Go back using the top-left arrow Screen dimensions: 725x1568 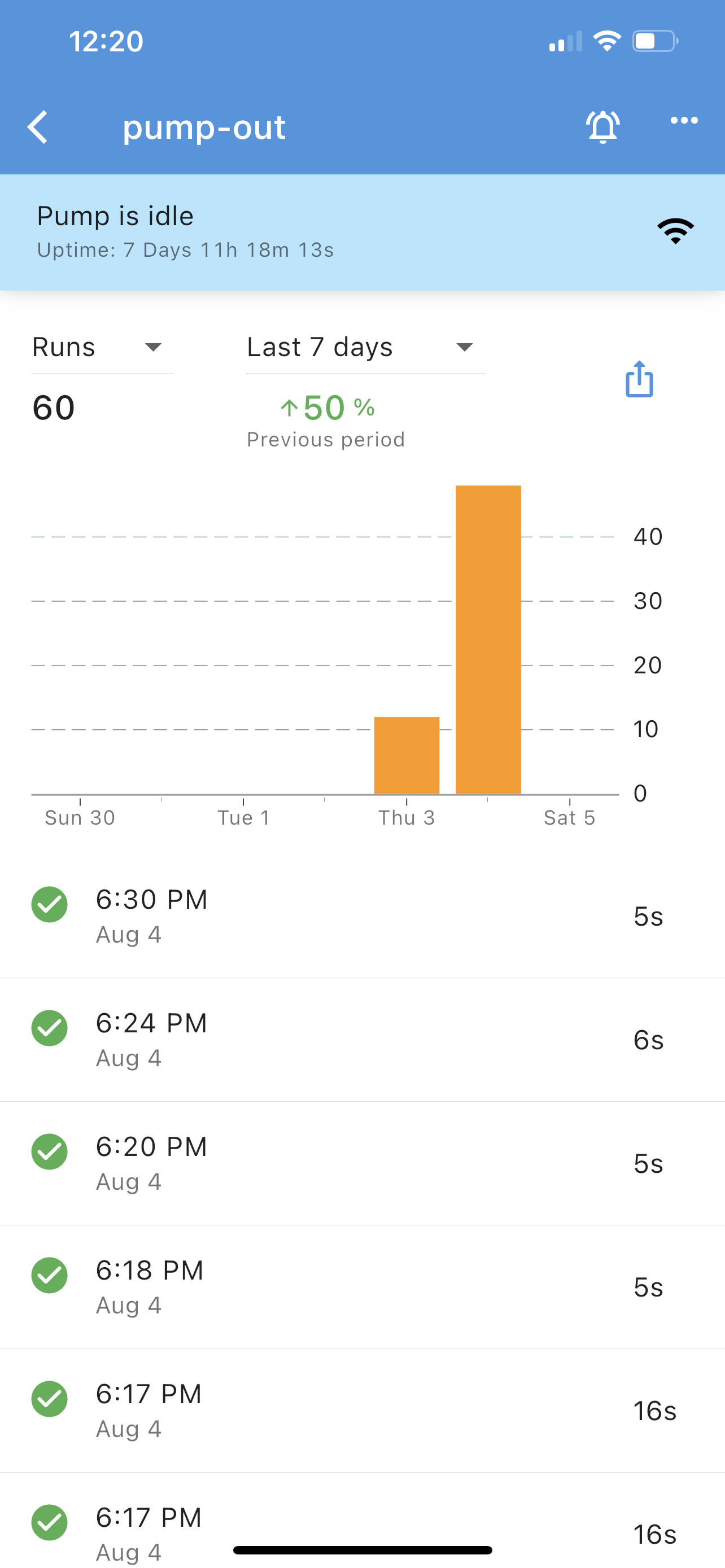point(38,127)
